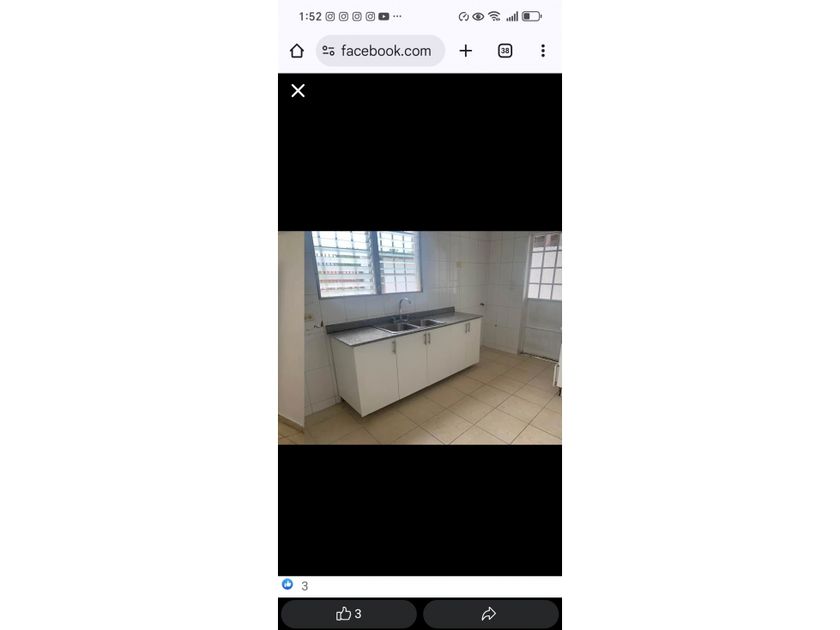840x630 pixels.
Task: Close the photo viewer
Action: coord(298,91)
